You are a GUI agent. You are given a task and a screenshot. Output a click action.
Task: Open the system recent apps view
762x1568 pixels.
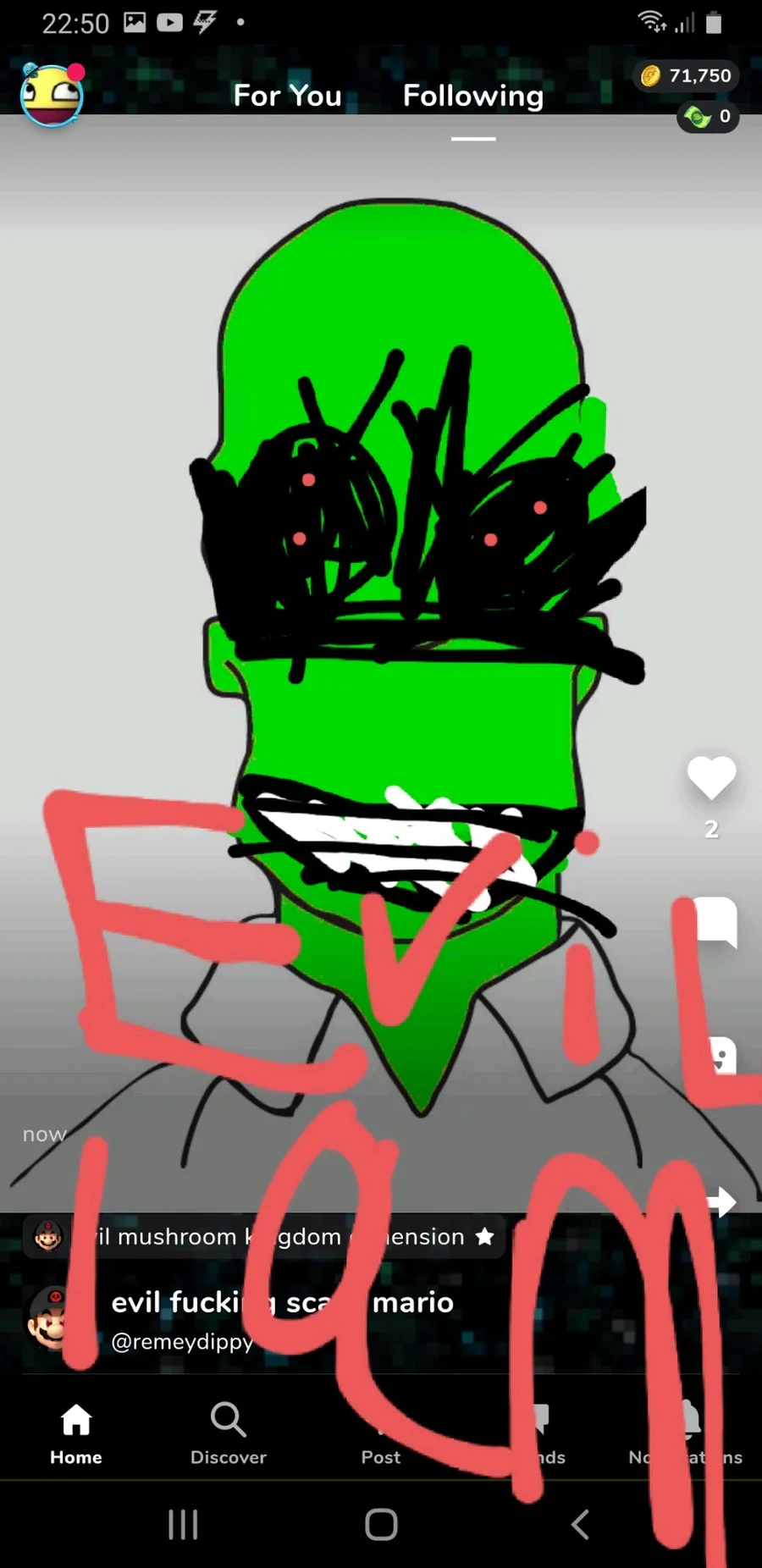click(x=183, y=1524)
